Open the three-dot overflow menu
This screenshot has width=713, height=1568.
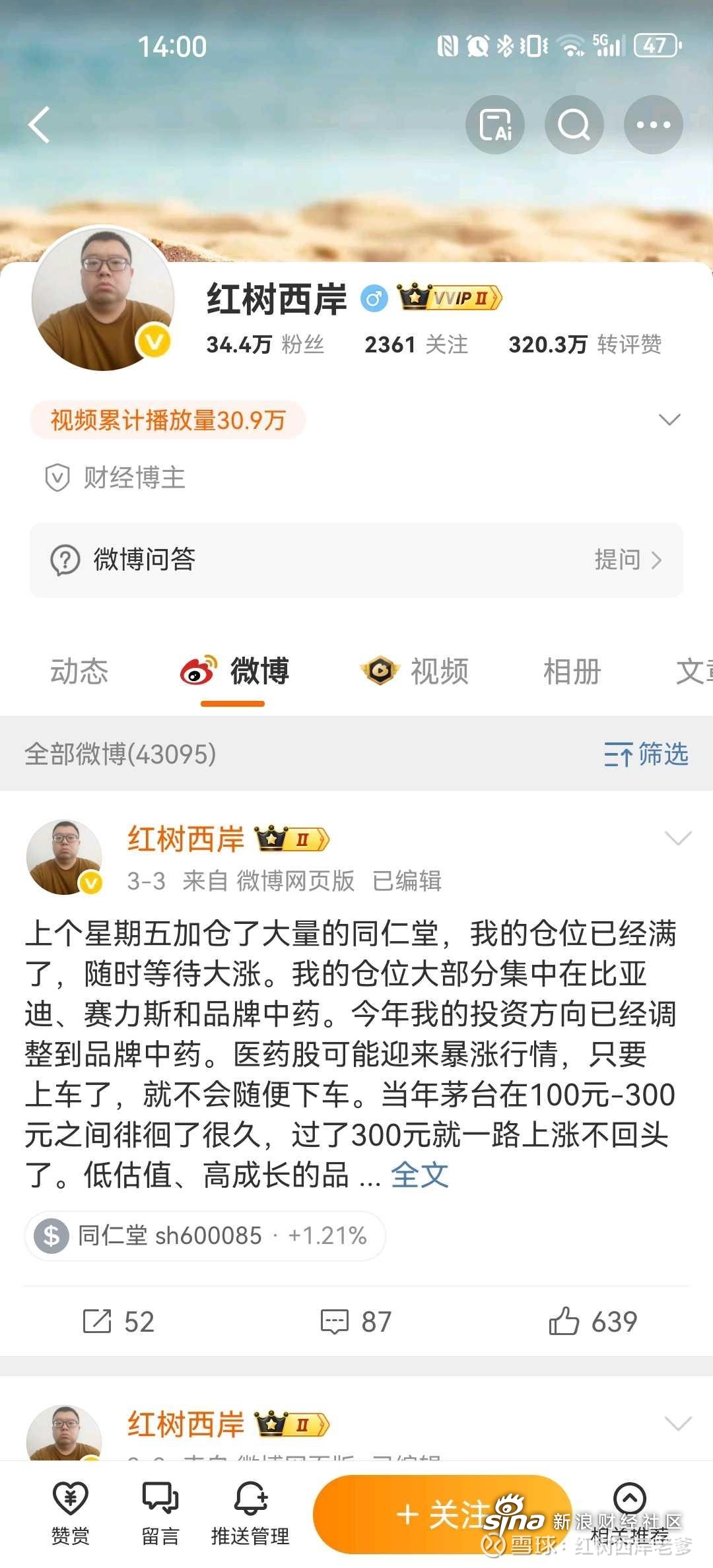[x=653, y=125]
